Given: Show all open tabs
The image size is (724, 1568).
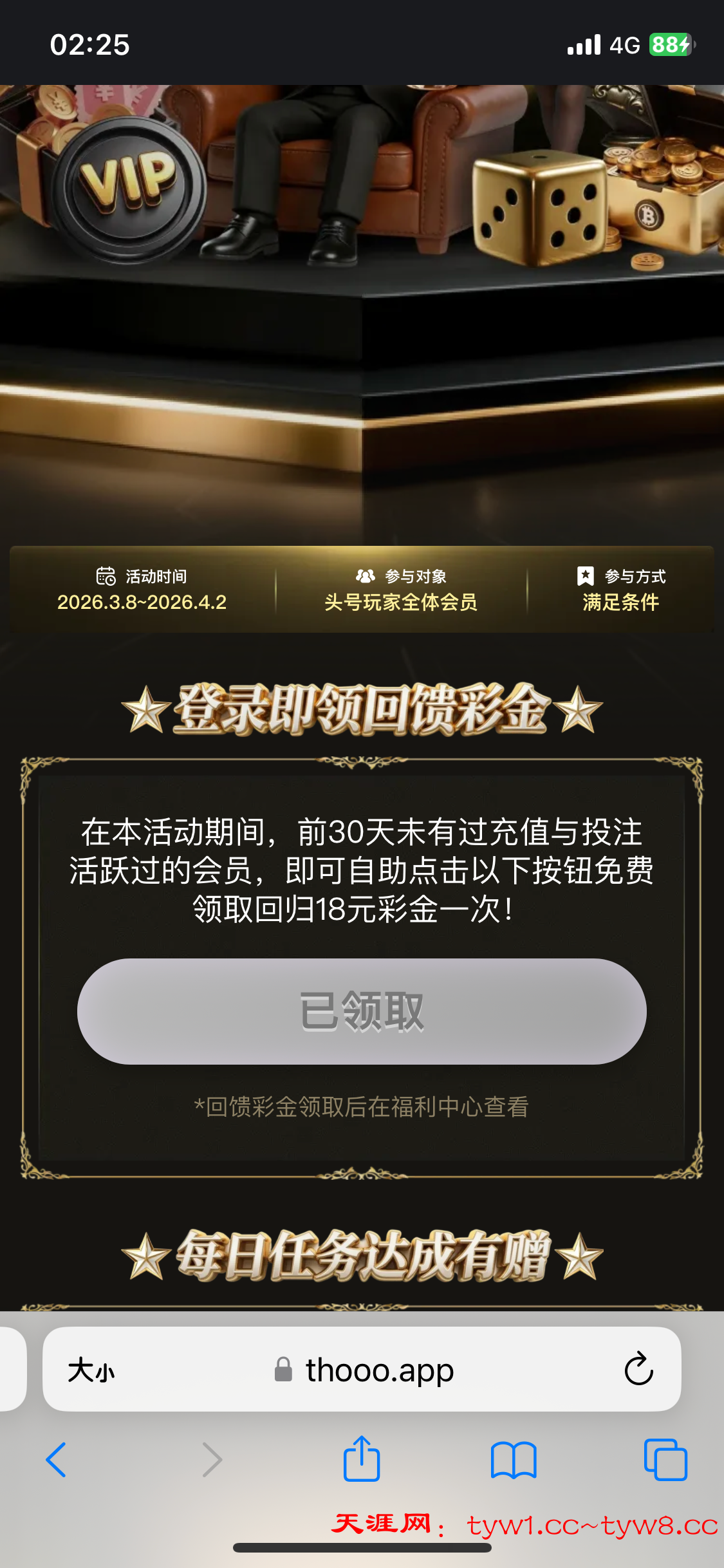Looking at the screenshot, I should 665,1459.
